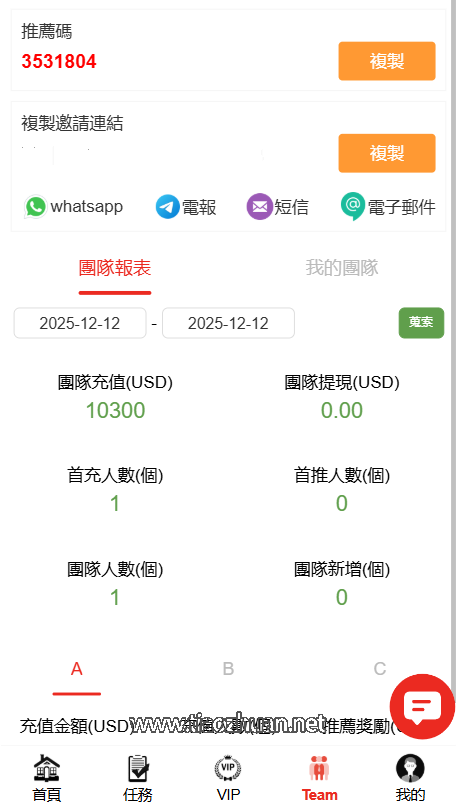The image size is (456, 806).
Task: Go to 首頁 home tab
Action: [x=46, y=778]
